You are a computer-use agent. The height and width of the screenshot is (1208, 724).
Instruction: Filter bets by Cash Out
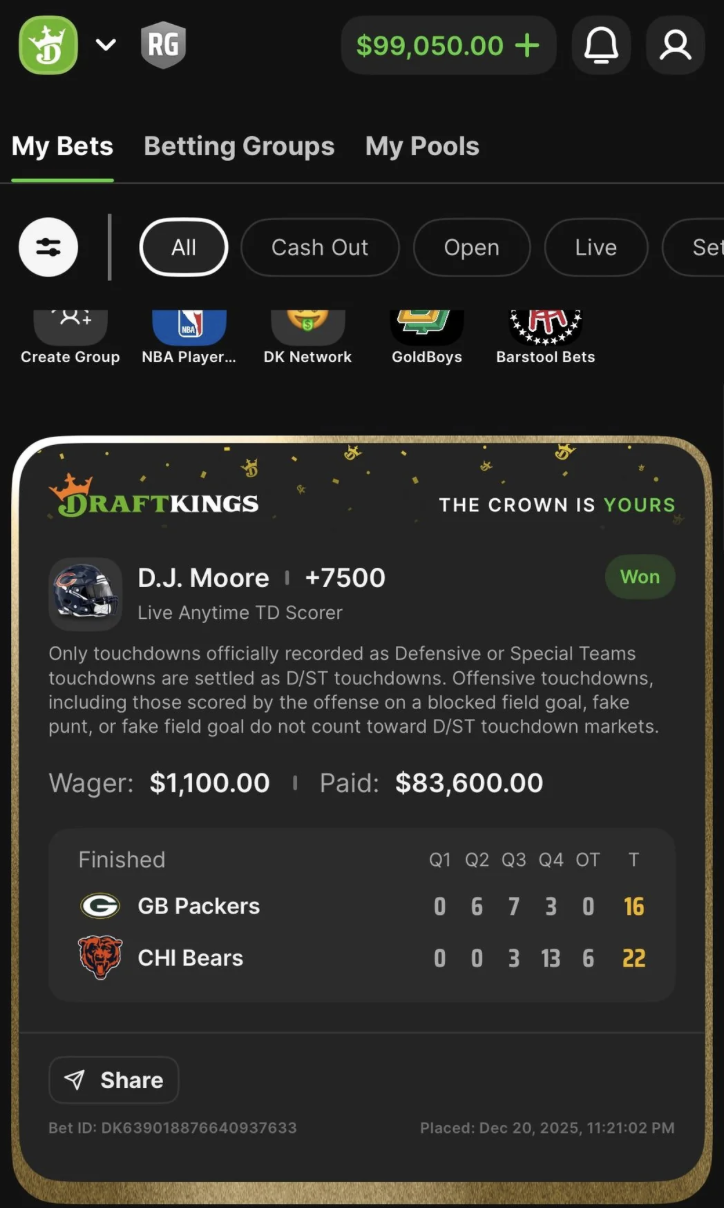(320, 247)
